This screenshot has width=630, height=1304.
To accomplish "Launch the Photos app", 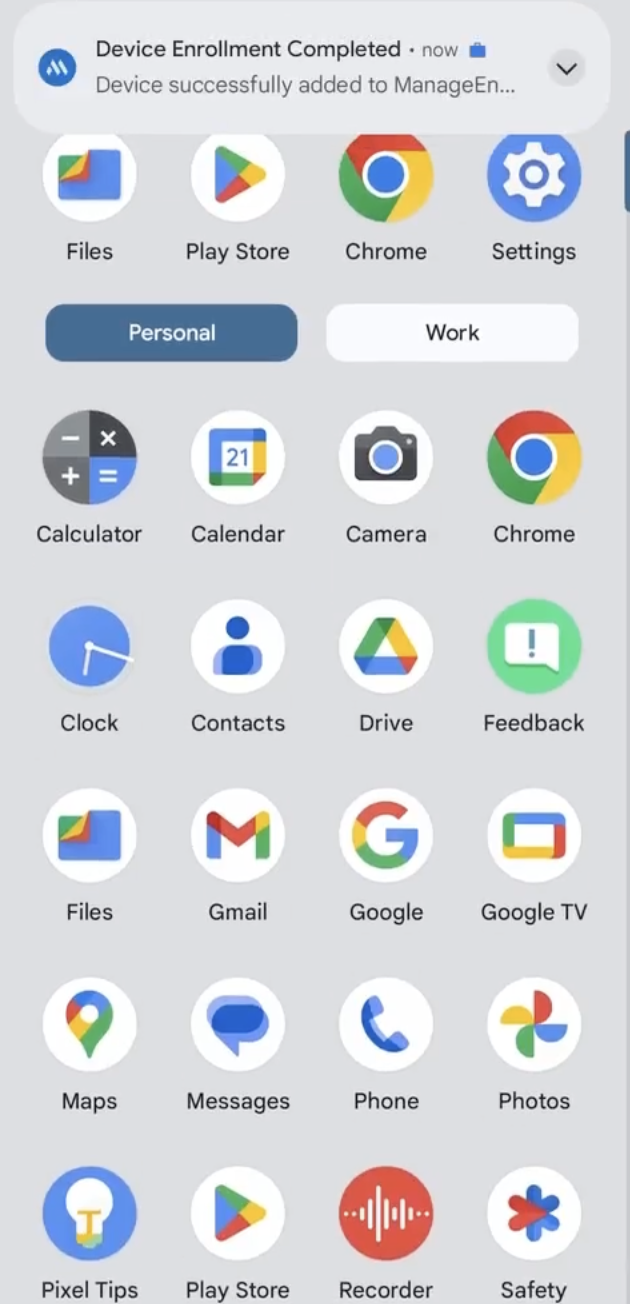I will point(533,1025).
